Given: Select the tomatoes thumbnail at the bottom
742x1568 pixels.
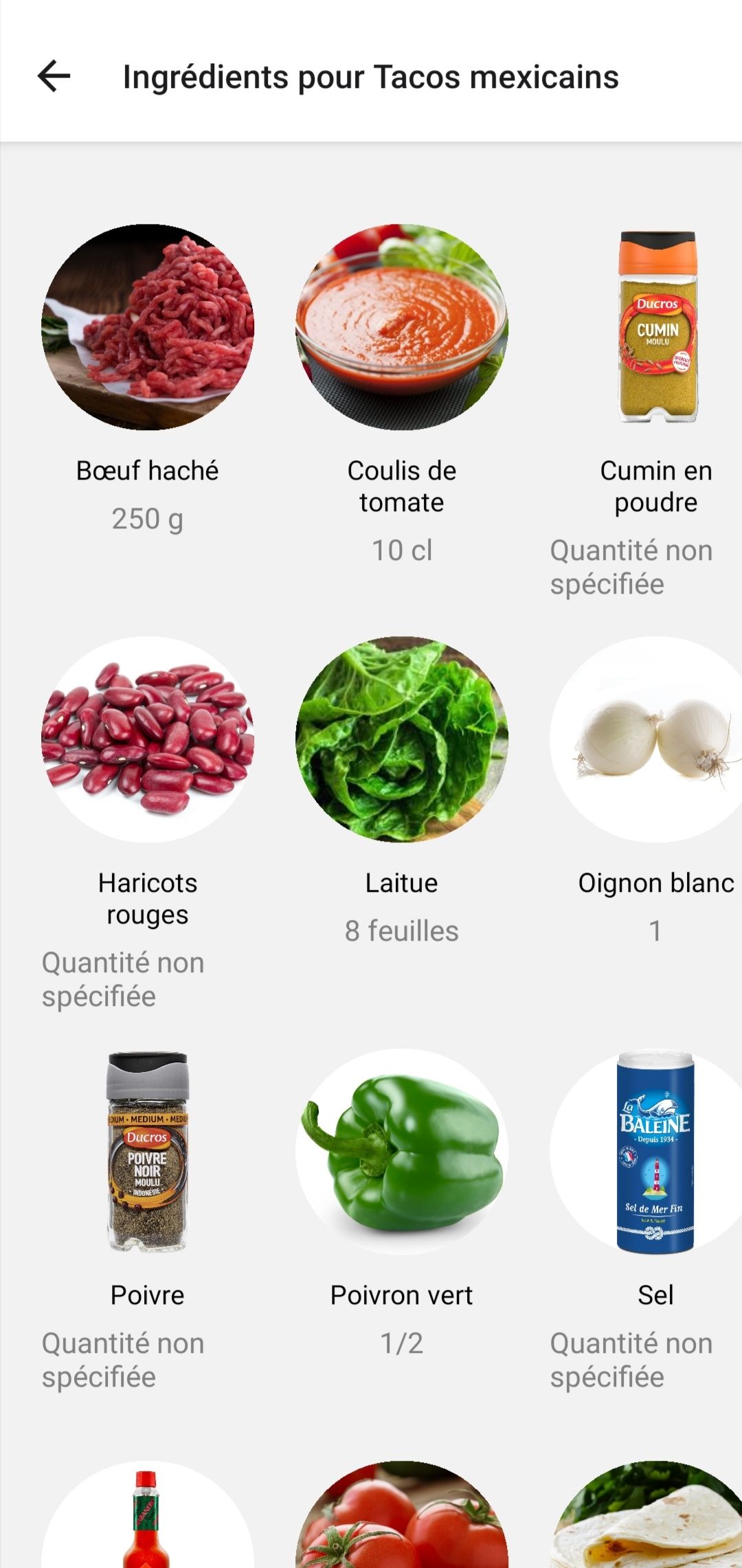Looking at the screenshot, I should (401, 1532).
